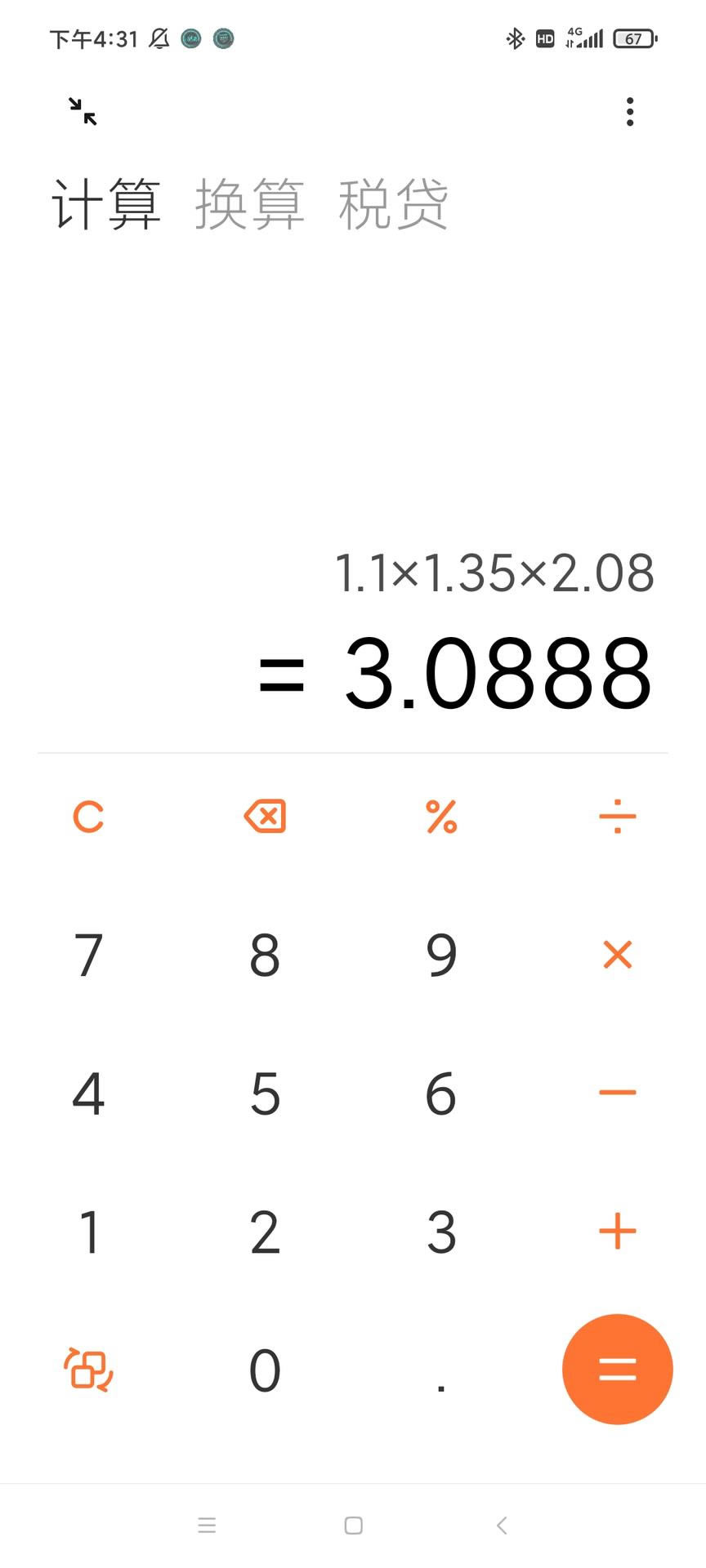This screenshot has width=706, height=1568.
Task: Switch to the scientific keypad layout
Action: pos(88,1370)
